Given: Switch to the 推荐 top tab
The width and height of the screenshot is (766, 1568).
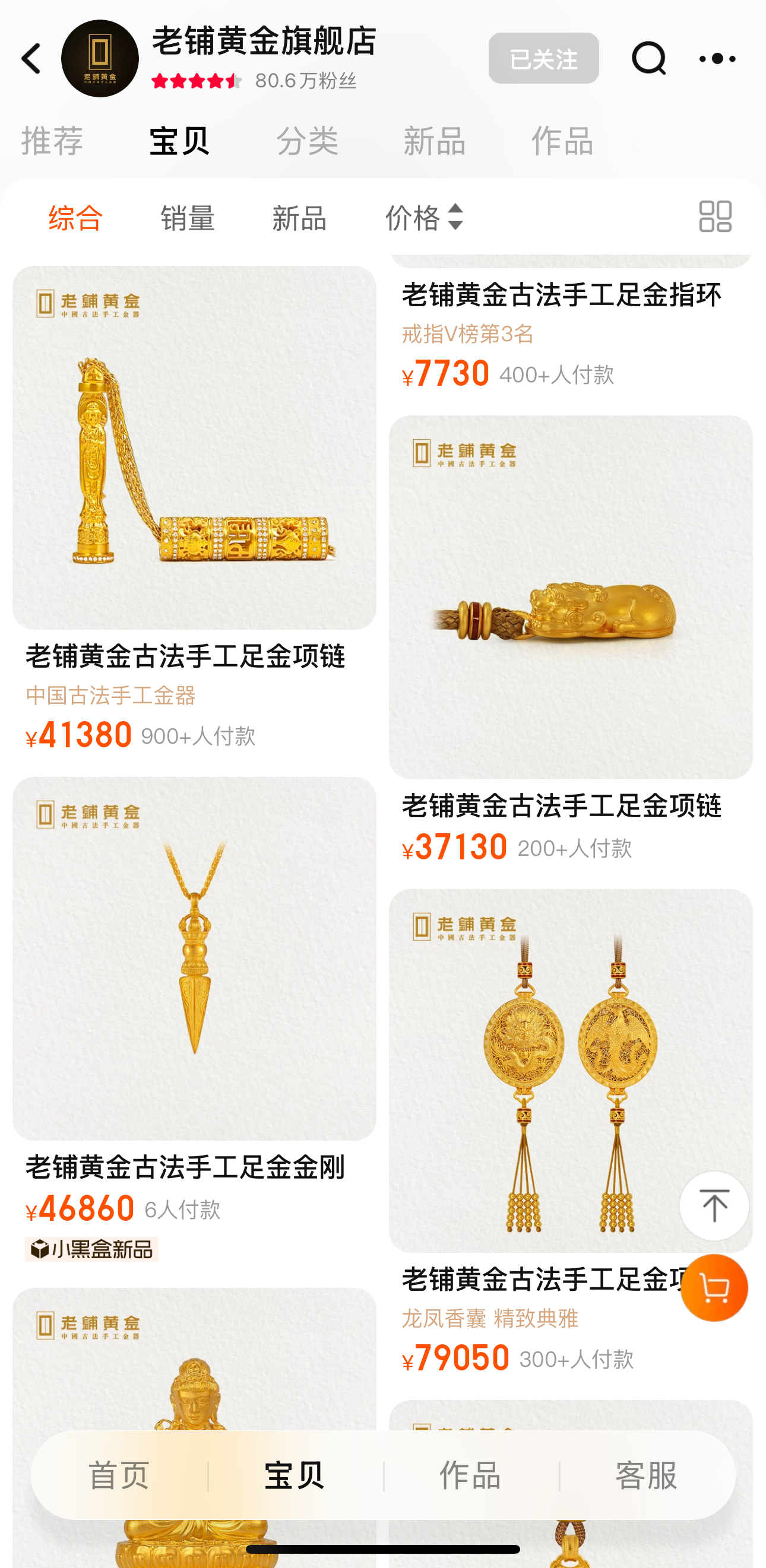Looking at the screenshot, I should 52,141.
